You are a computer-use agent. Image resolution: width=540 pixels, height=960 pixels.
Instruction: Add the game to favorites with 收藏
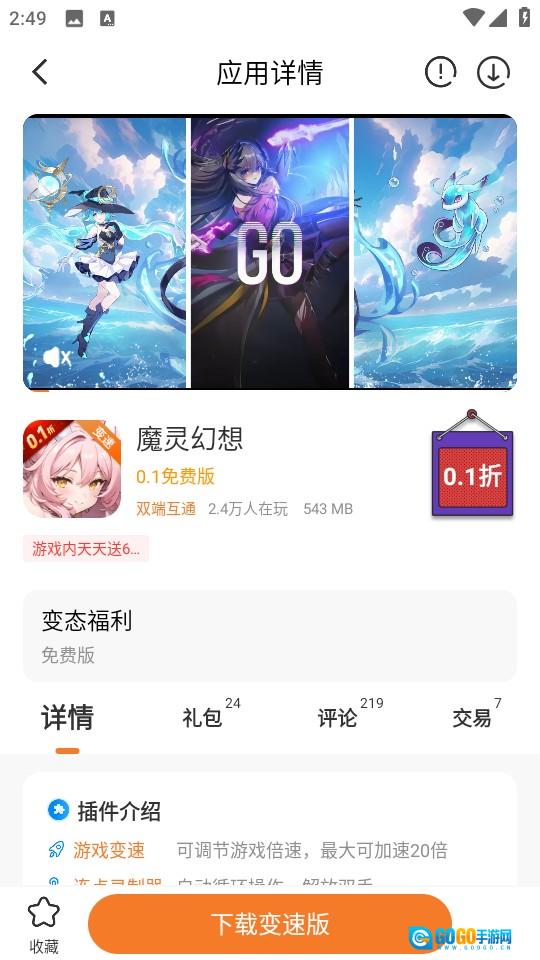44,925
